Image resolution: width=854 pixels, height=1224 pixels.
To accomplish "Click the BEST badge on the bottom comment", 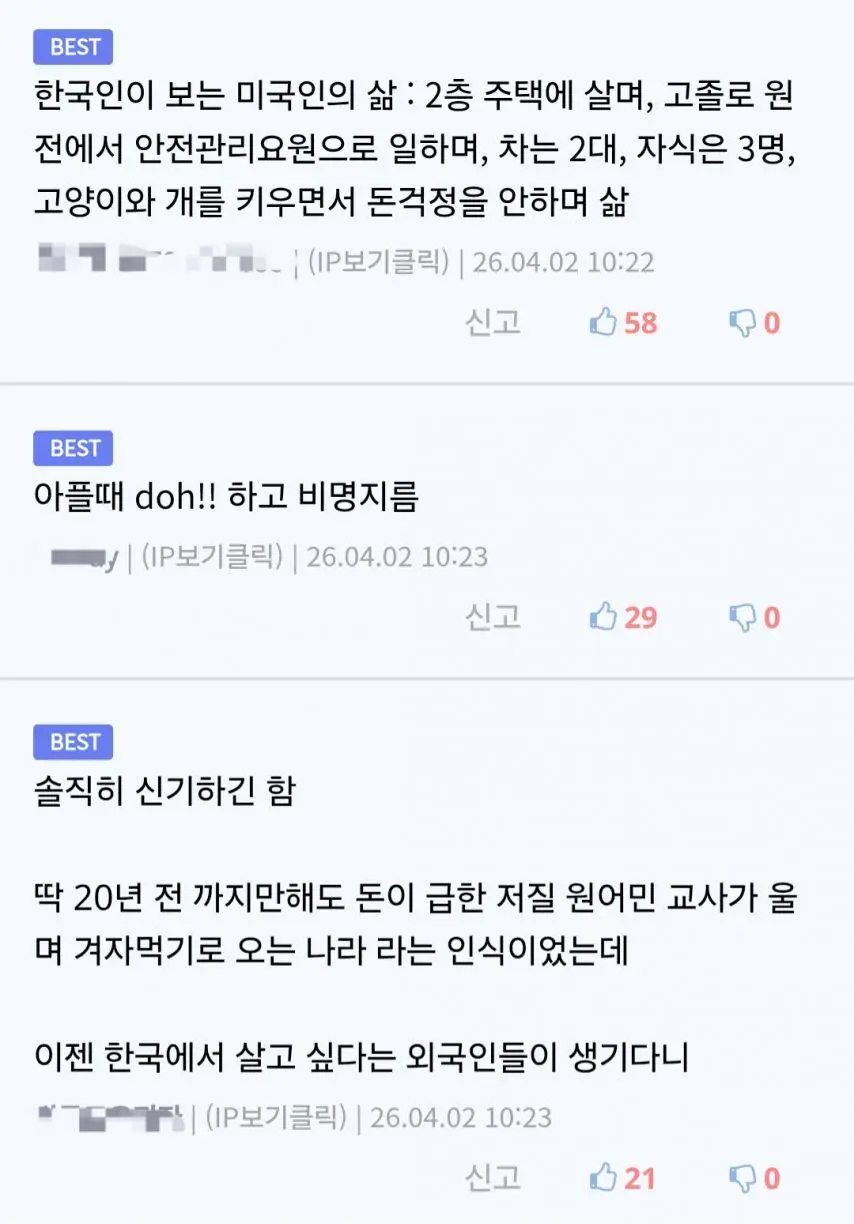I will [x=72, y=742].
